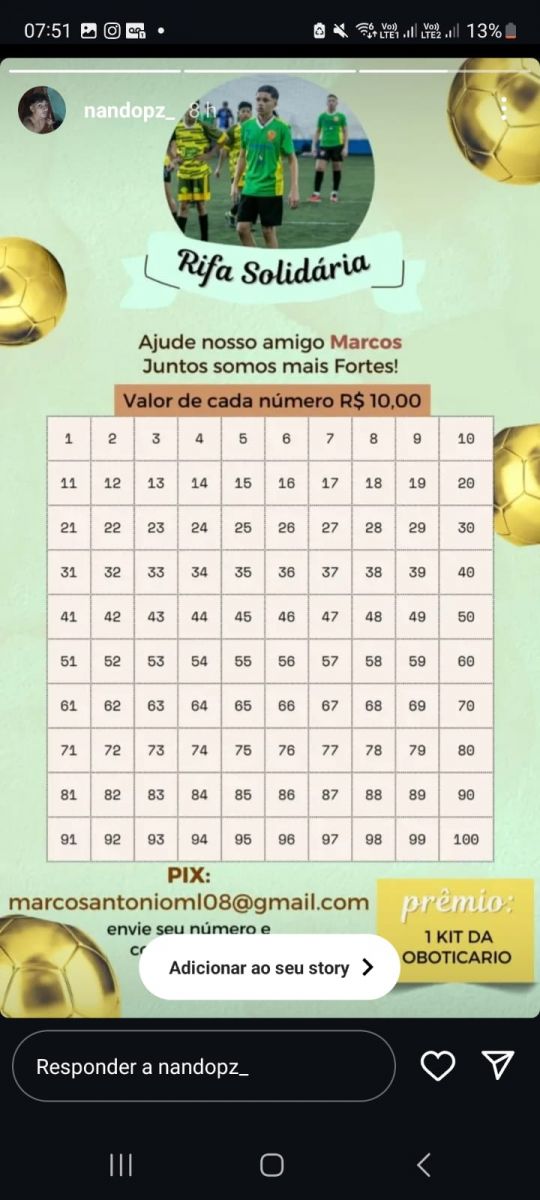Open nandopz_ profile picture
This screenshot has height=1200, width=540.
tap(42, 110)
